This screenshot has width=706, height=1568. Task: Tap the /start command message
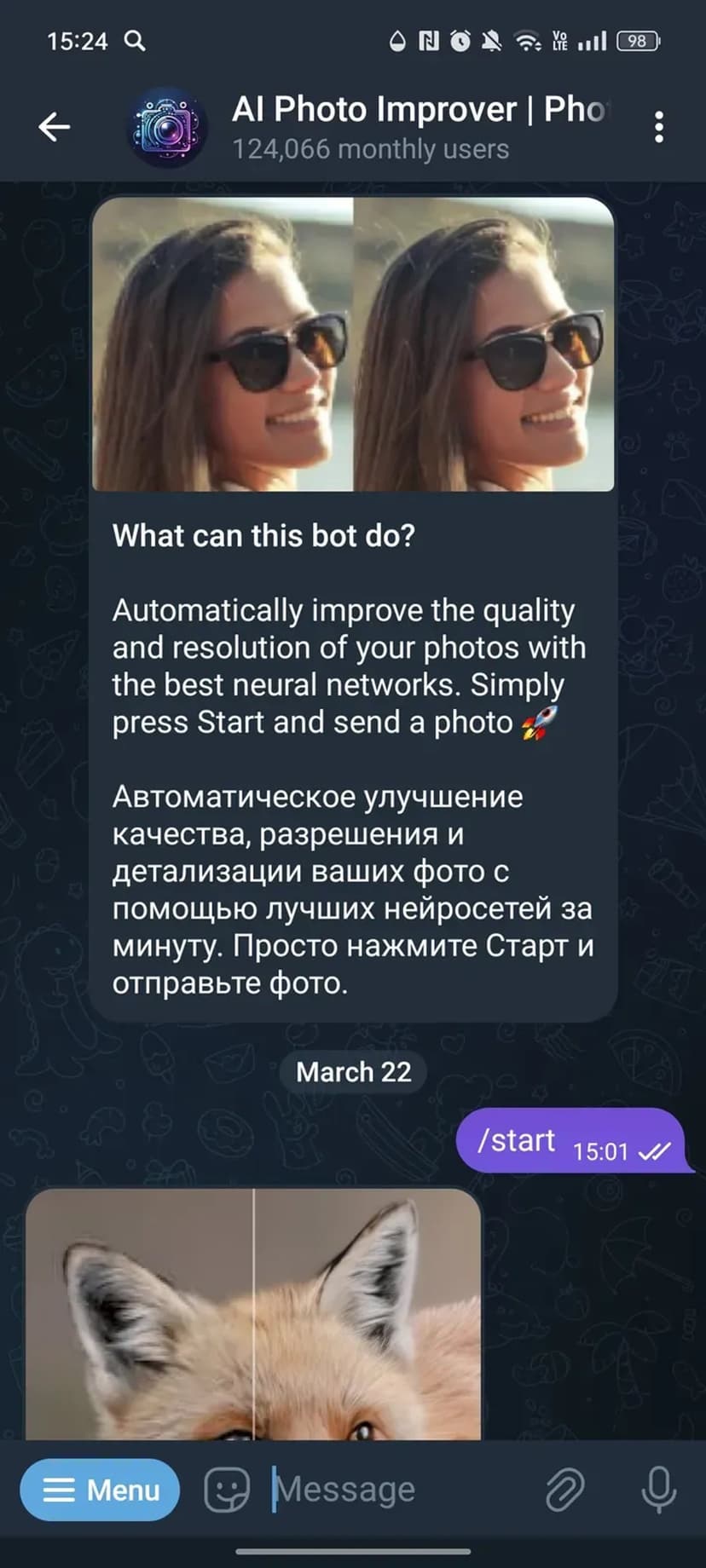click(x=517, y=1140)
